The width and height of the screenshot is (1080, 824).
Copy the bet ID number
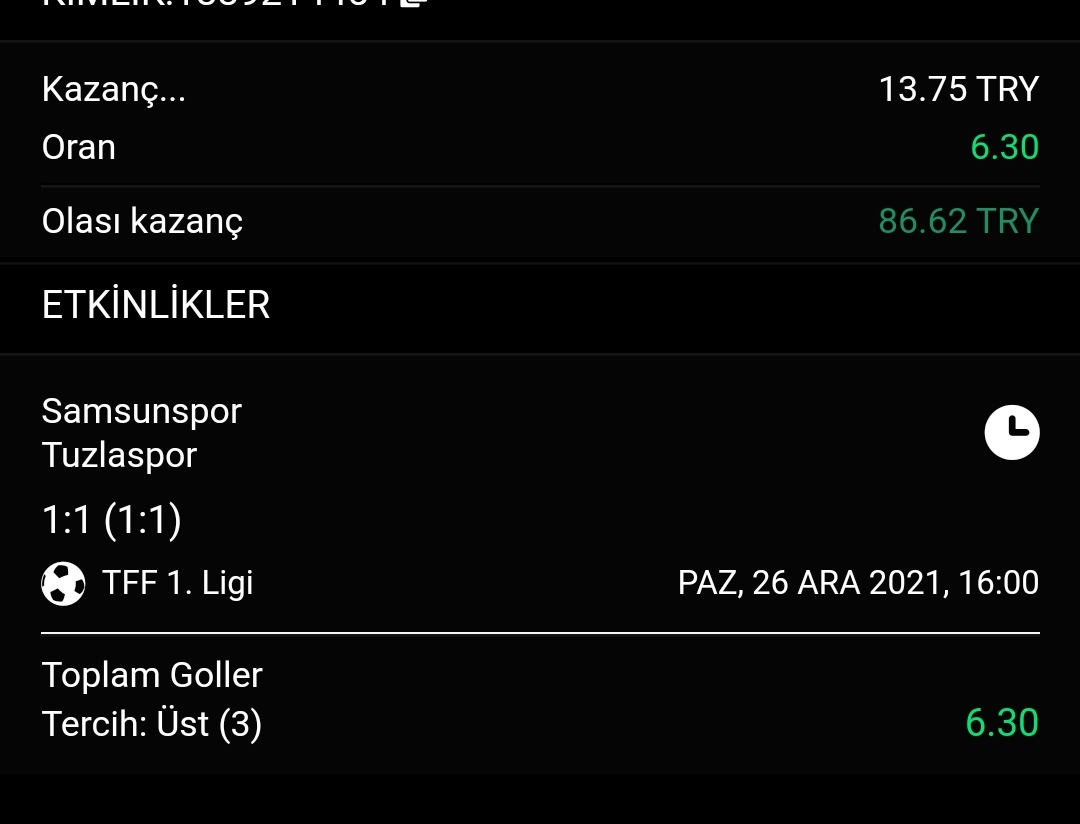(414, 3)
